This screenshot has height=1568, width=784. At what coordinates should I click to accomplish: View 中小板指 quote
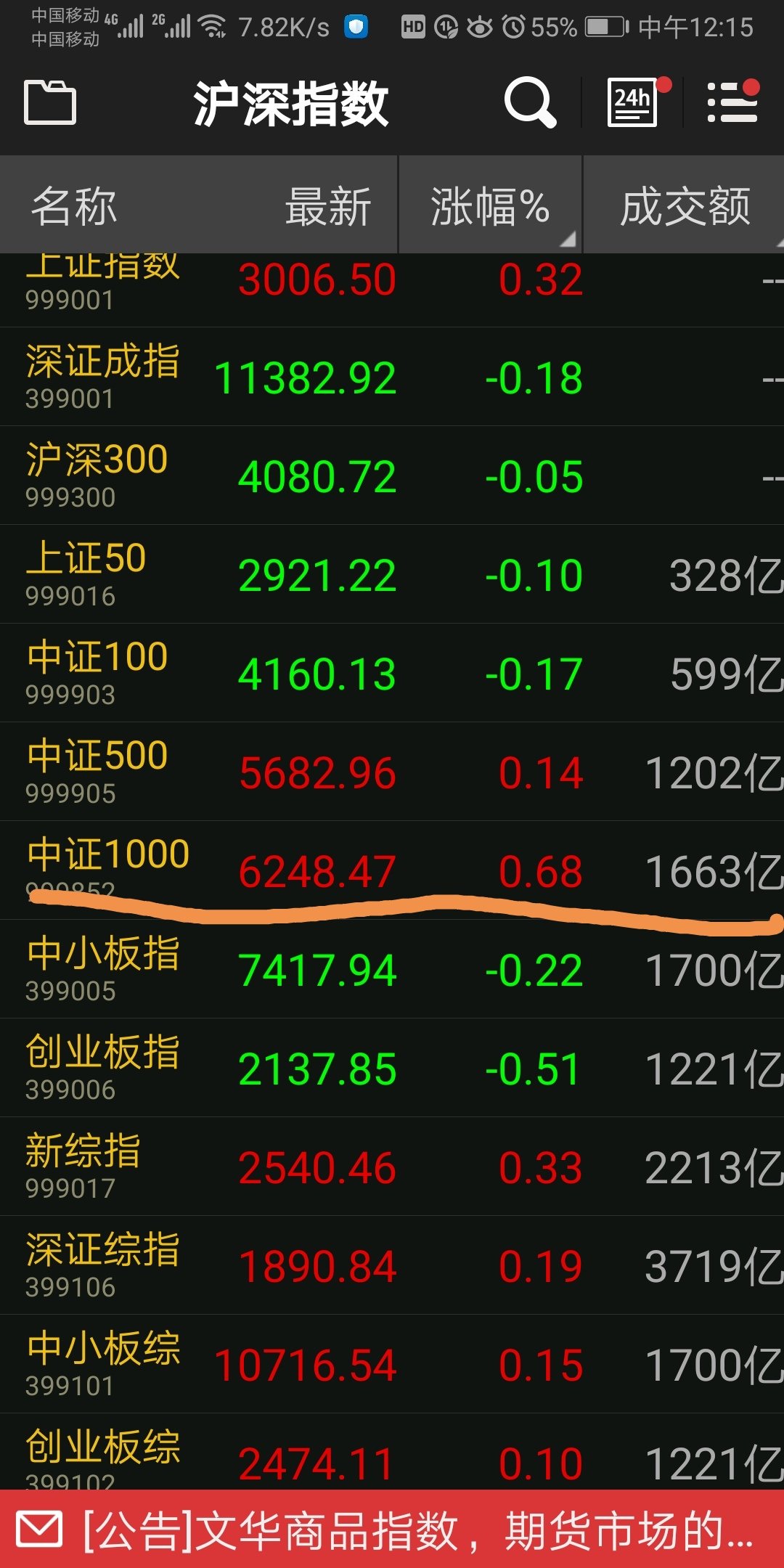(x=392, y=970)
